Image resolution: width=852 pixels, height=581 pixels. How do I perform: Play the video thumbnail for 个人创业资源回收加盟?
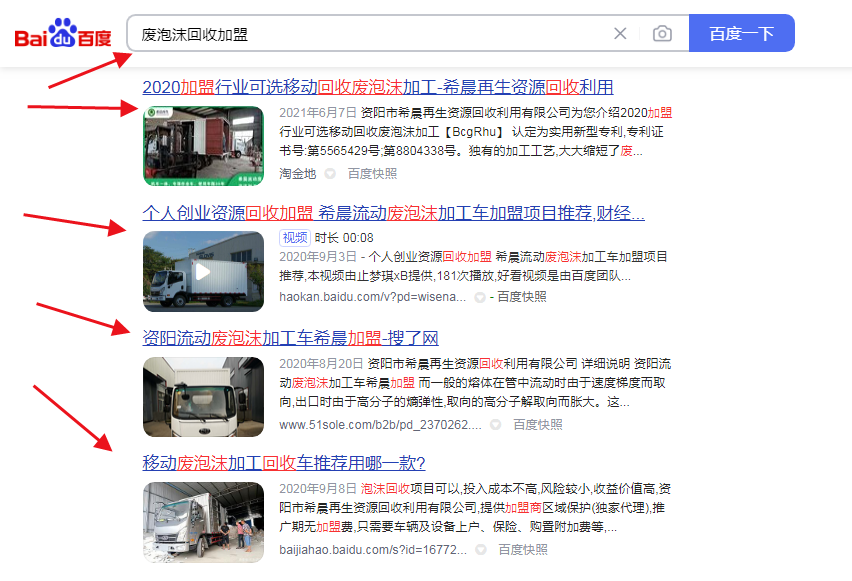point(203,271)
